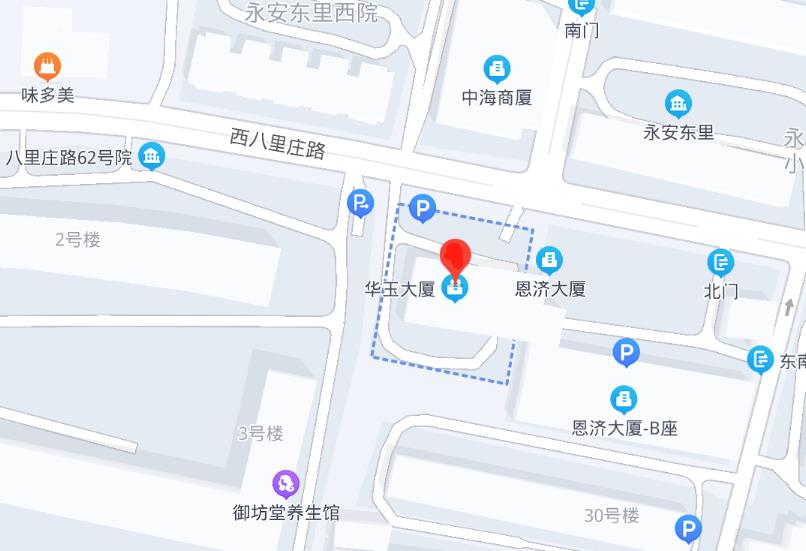Tap the 南门 gate marker
This screenshot has height=551, width=806.
coord(580,7)
